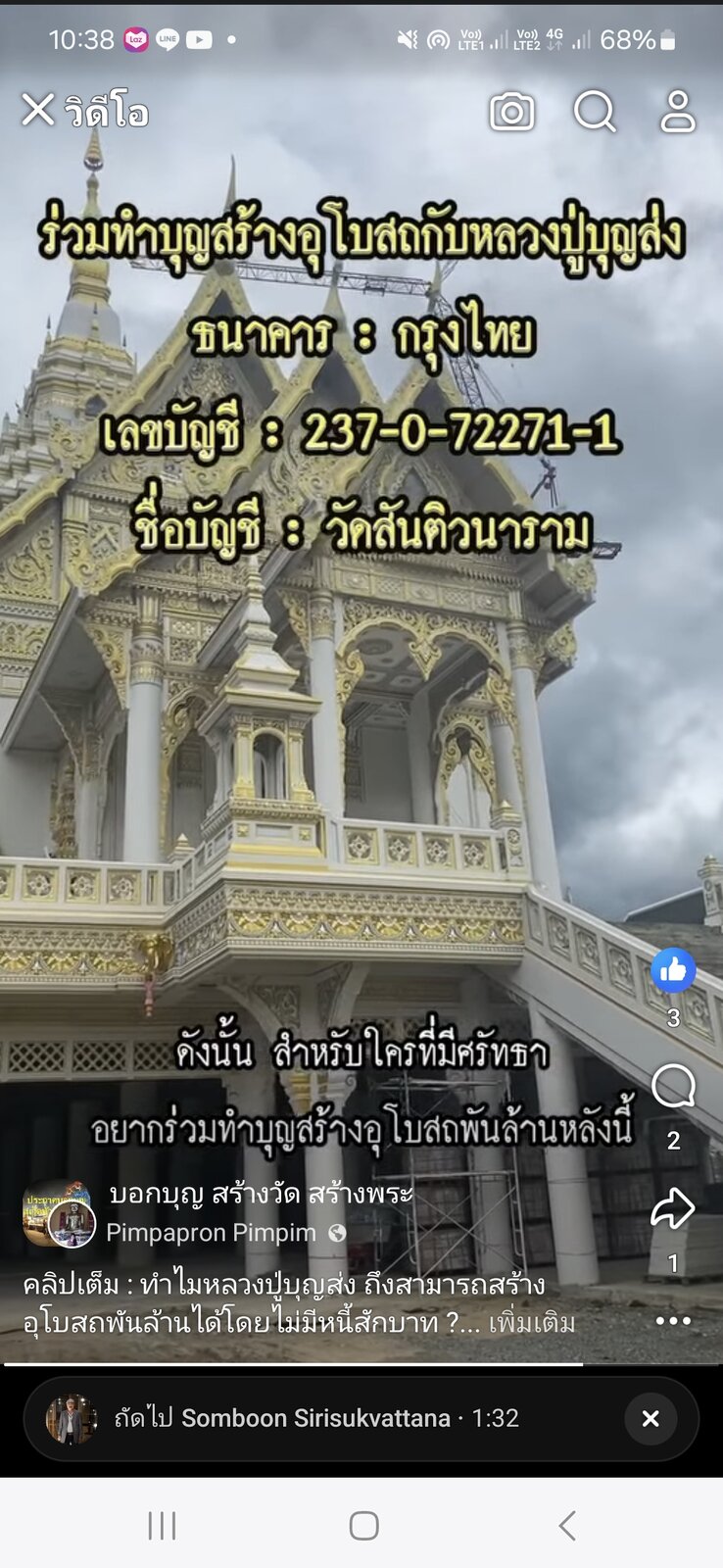Play next video by Somboon Sirisukvattana
723x1568 pixels.
316,1418
